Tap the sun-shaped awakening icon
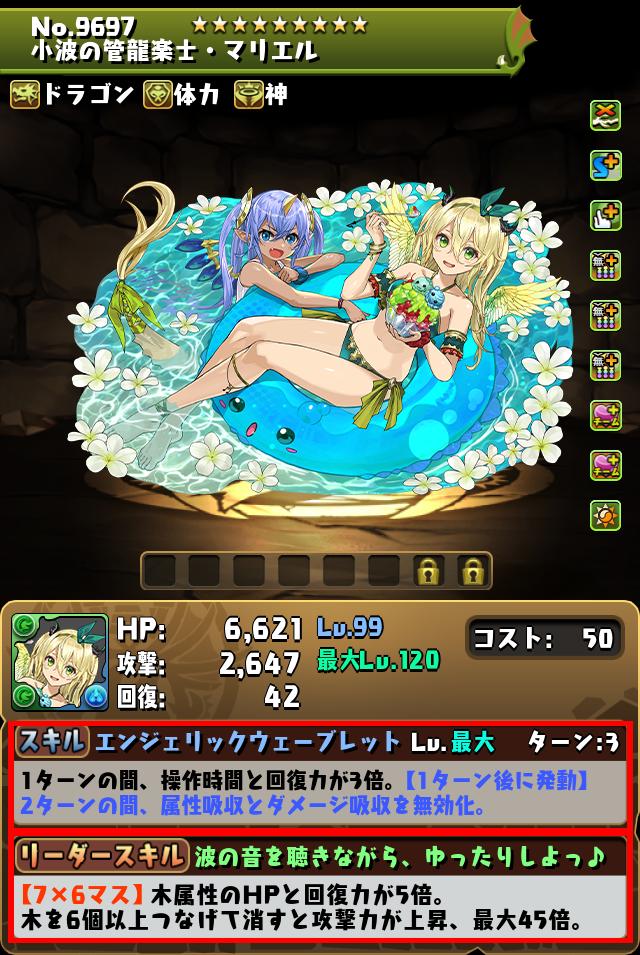Viewport: 640px width, 955px height. point(605,512)
